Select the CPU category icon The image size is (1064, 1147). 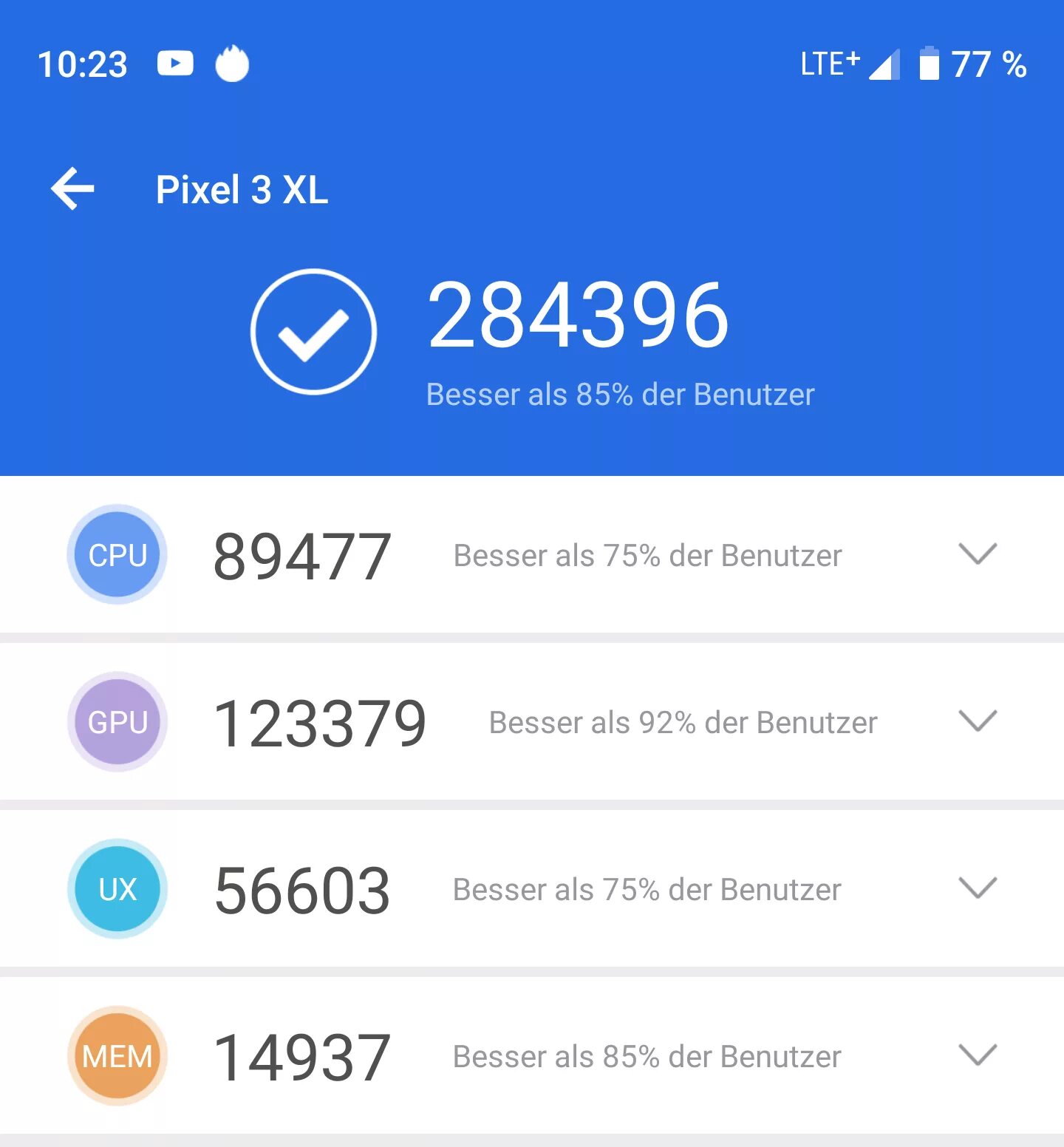tap(116, 555)
